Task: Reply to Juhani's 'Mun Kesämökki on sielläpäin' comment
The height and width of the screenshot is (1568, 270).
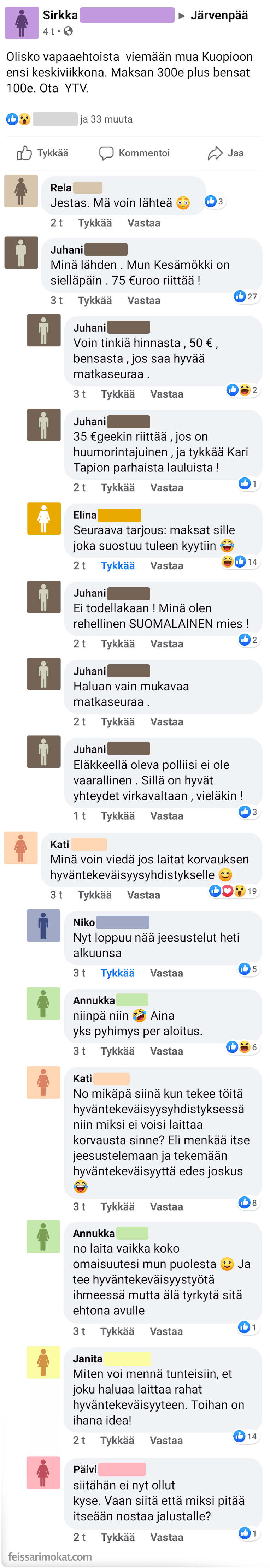Action: [x=143, y=300]
